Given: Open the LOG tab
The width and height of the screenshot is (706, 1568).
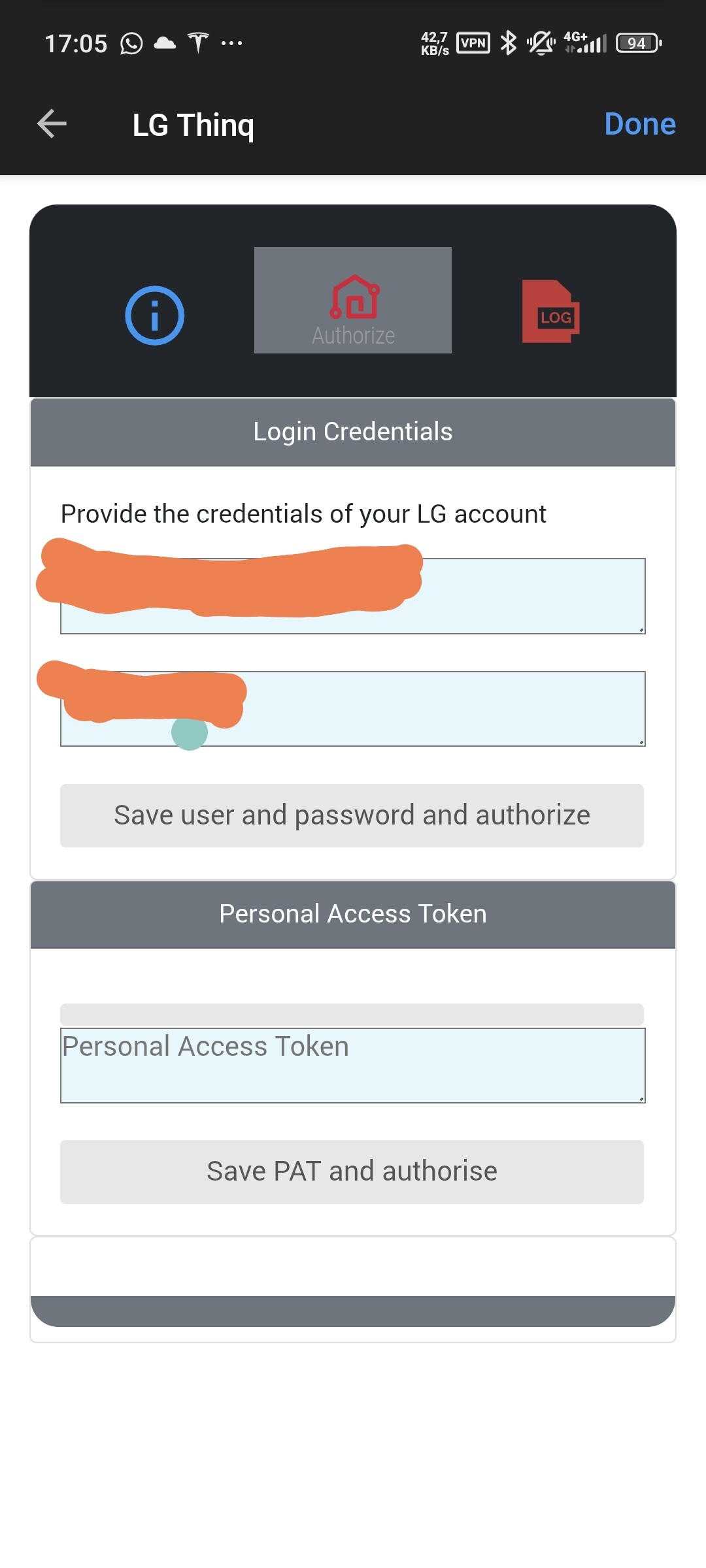Looking at the screenshot, I should tap(550, 312).
